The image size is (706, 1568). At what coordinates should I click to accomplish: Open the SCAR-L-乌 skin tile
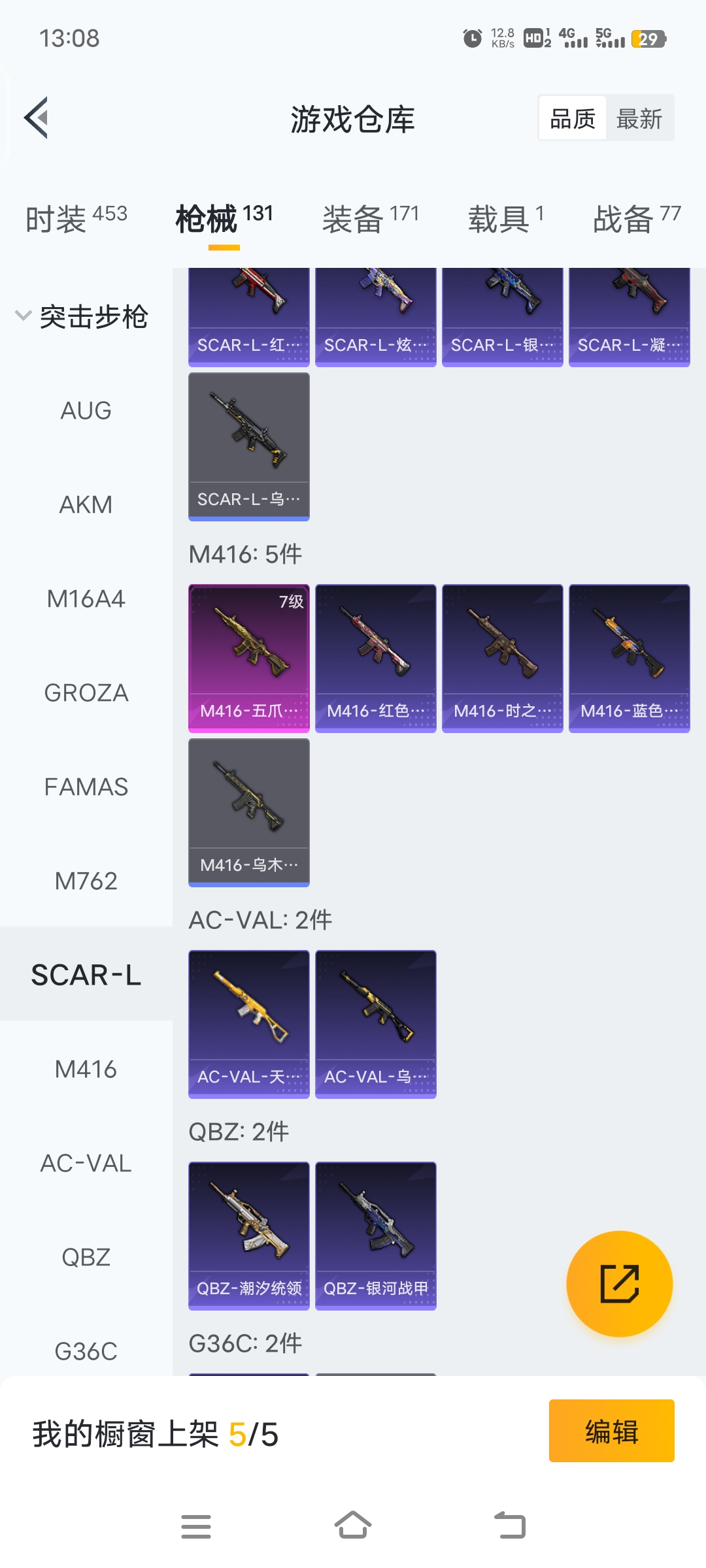click(249, 446)
